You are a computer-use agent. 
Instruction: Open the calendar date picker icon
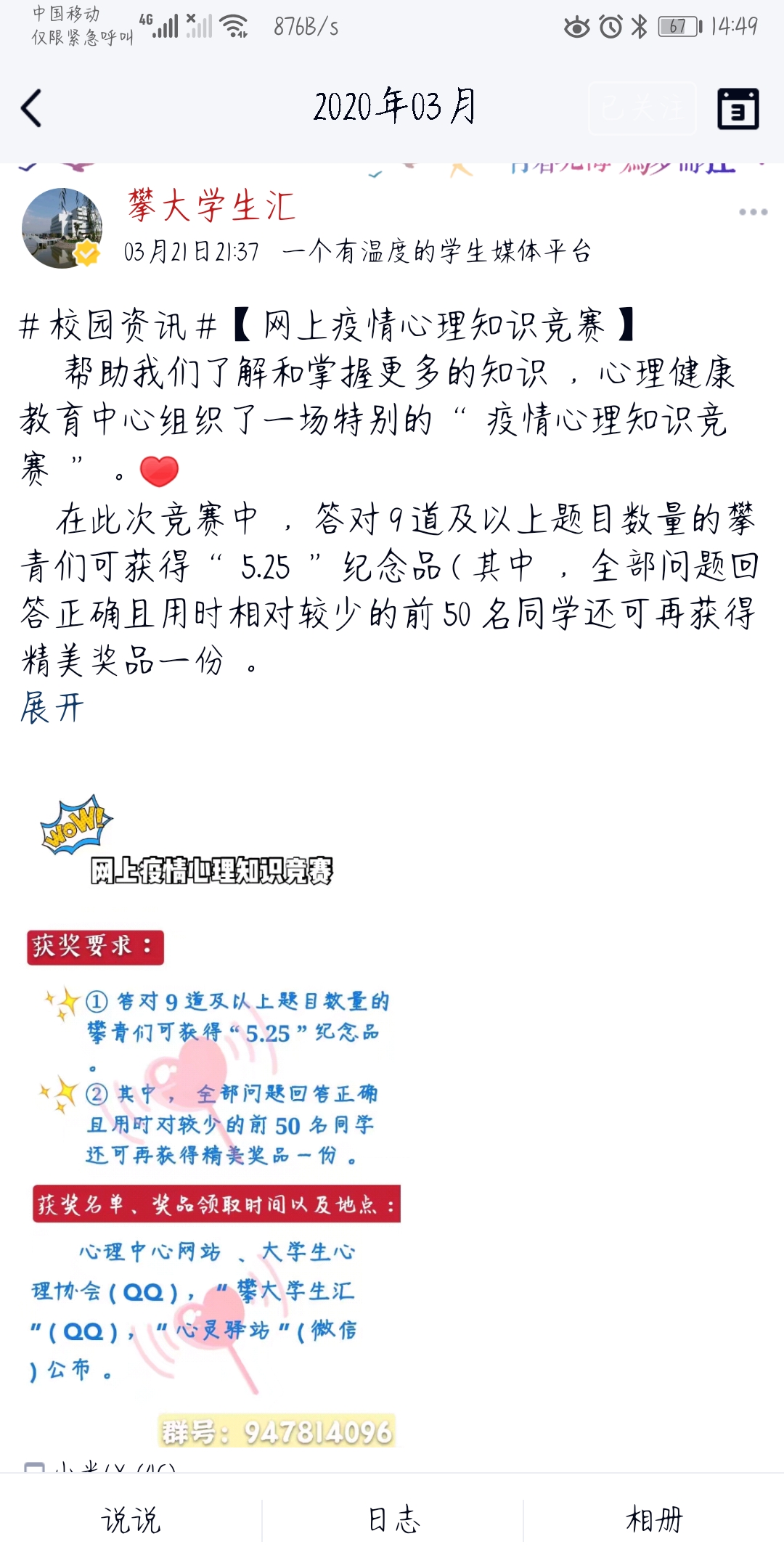point(738,109)
